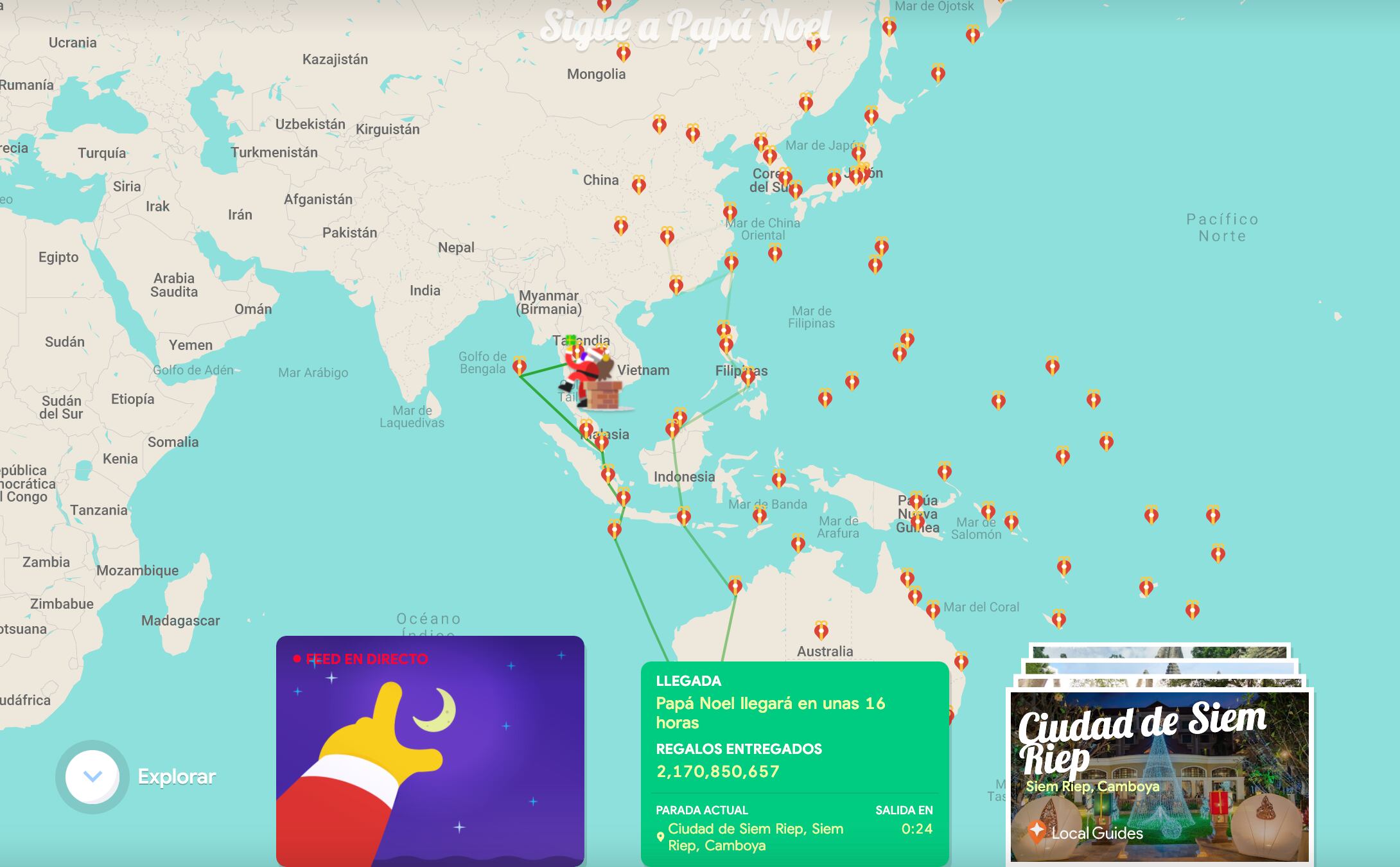1400x867 pixels.
Task: Tap the Explorar down-arrow button
Action: [92, 776]
